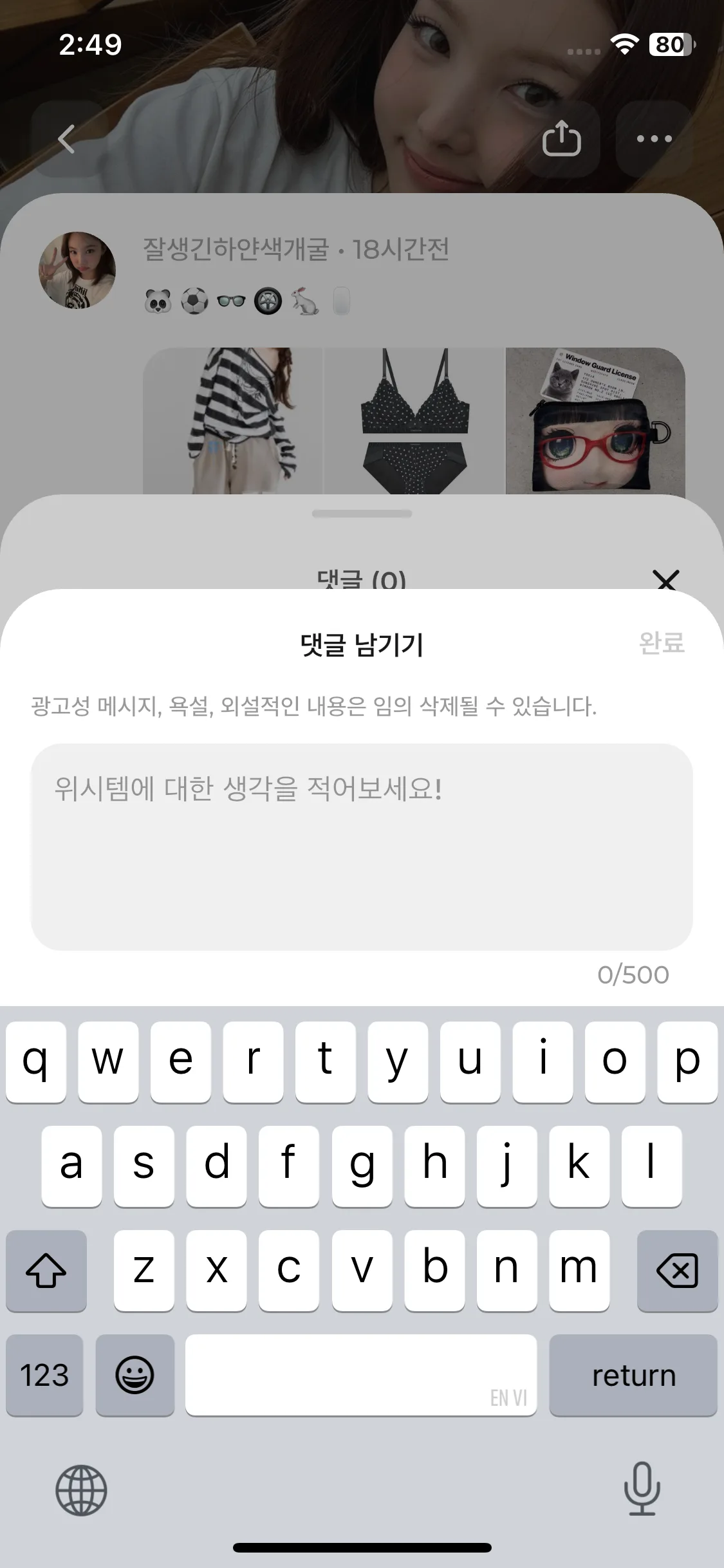Collapse the comment sheet via top handle bar
The height and width of the screenshot is (1568, 724).
[x=362, y=513]
